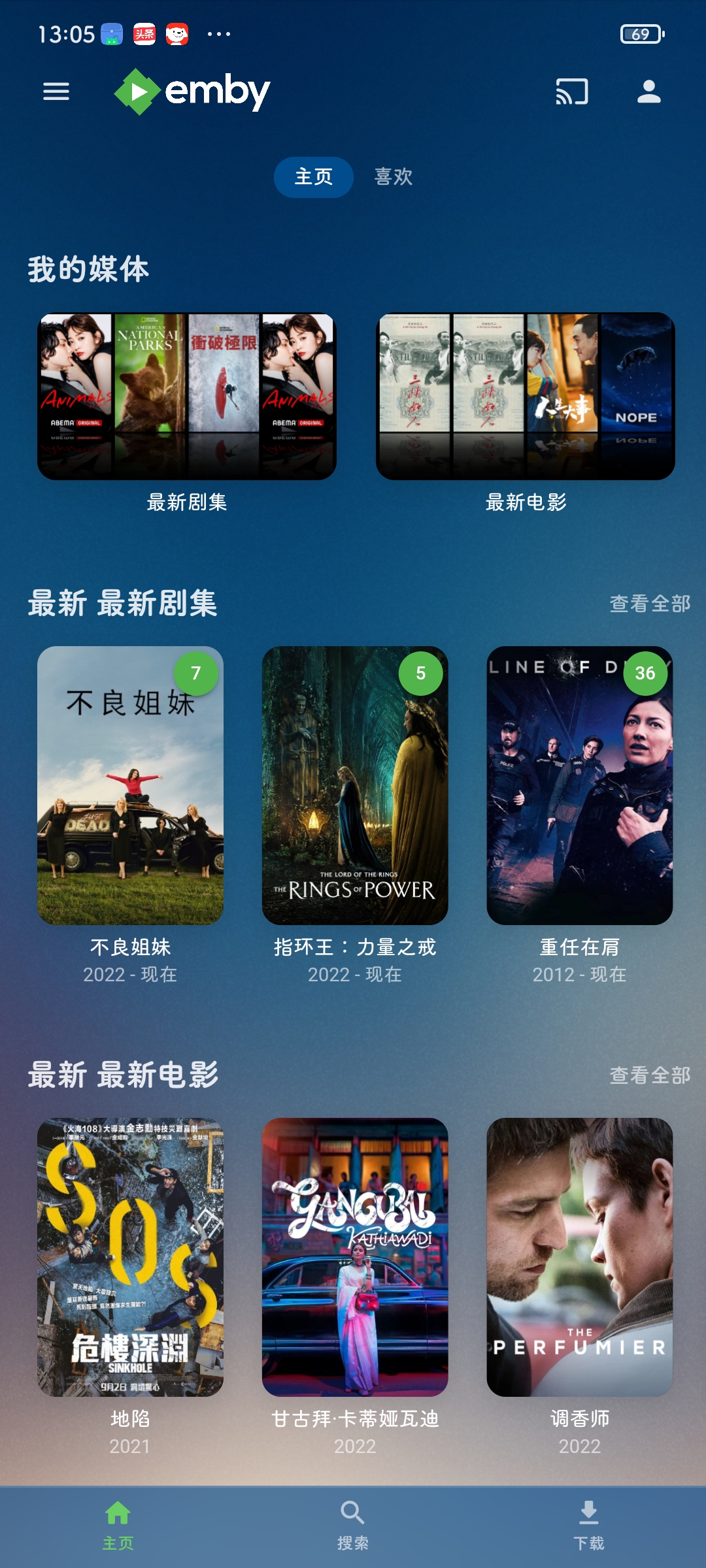This screenshot has width=706, height=1568.
Task: Open the series 重任在肩
Action: tap(580, 785)
